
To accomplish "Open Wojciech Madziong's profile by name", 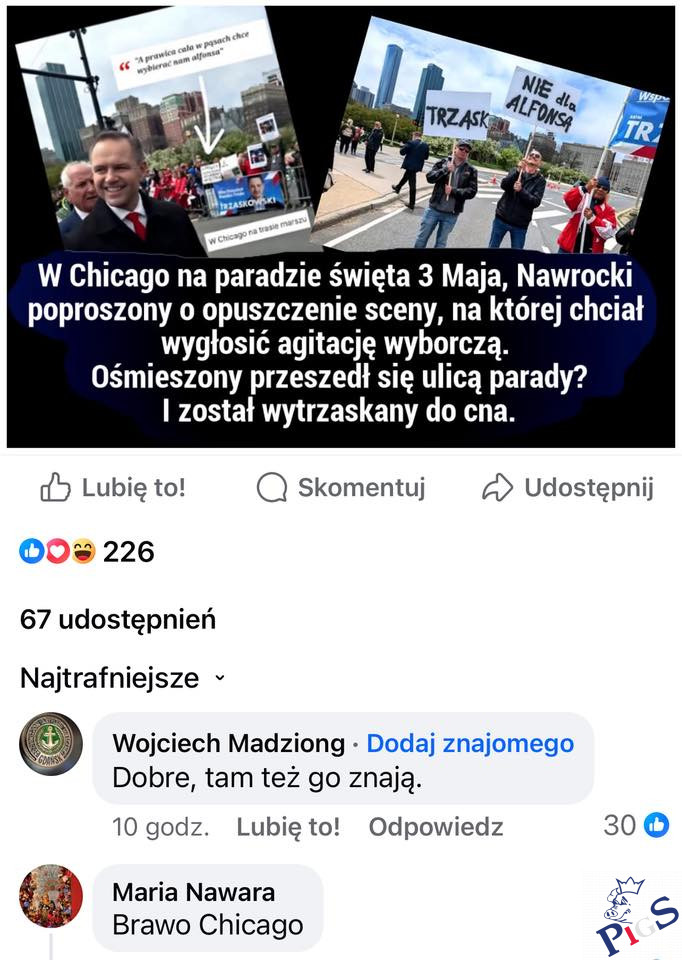I will click(x=229, y=743).
